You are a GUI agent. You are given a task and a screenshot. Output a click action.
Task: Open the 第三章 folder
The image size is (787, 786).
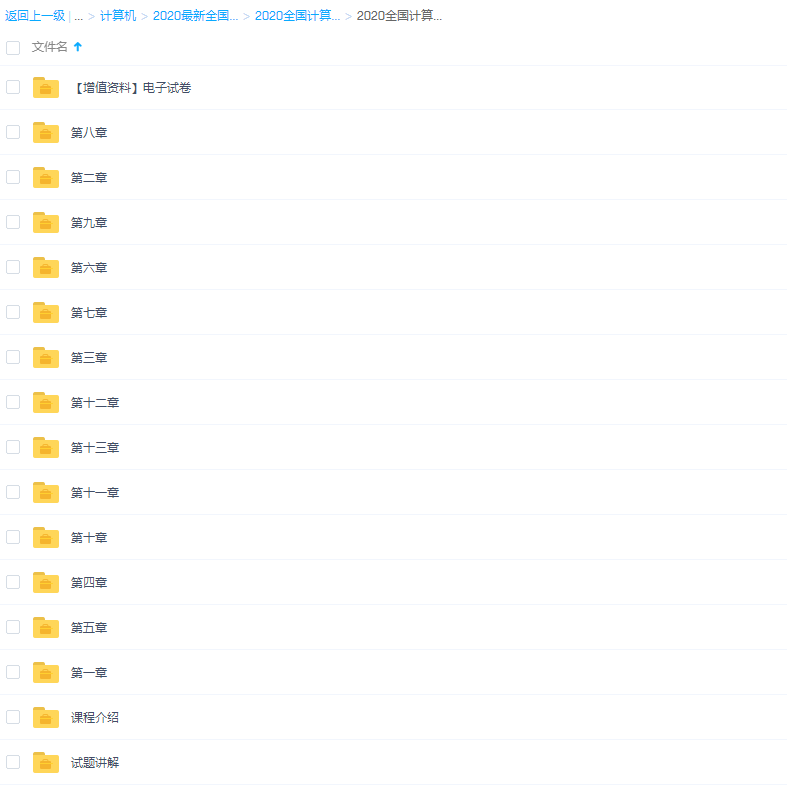89,358
